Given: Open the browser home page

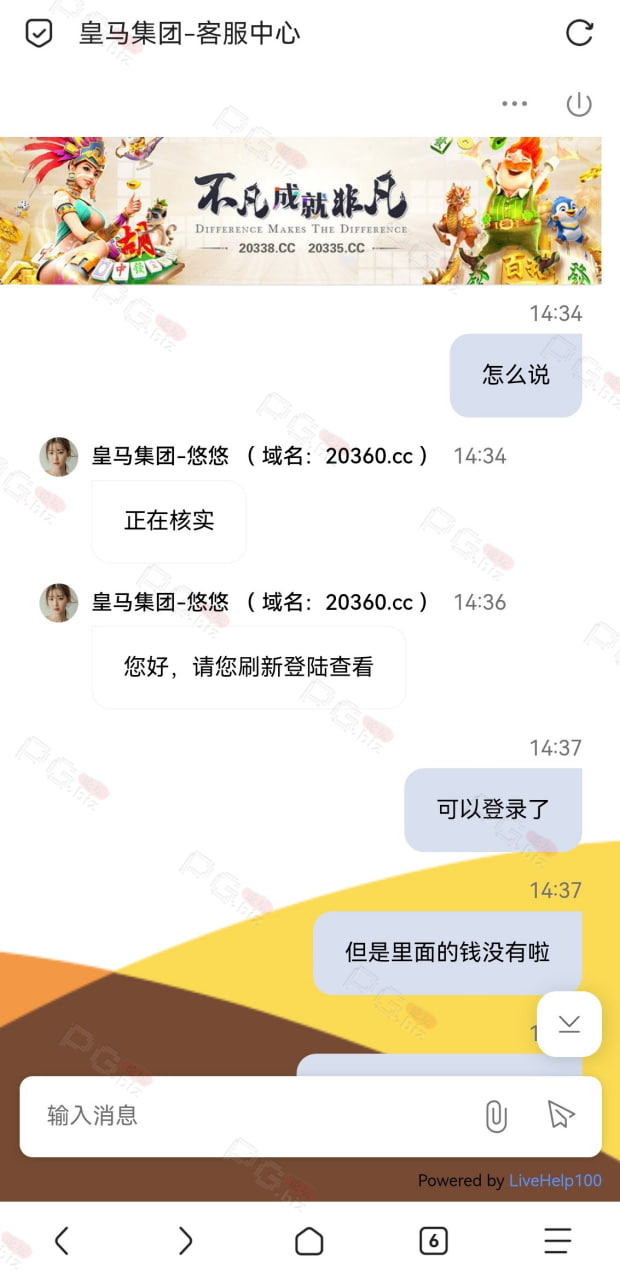Looking at the screenshot, I should click(309, 1241).
